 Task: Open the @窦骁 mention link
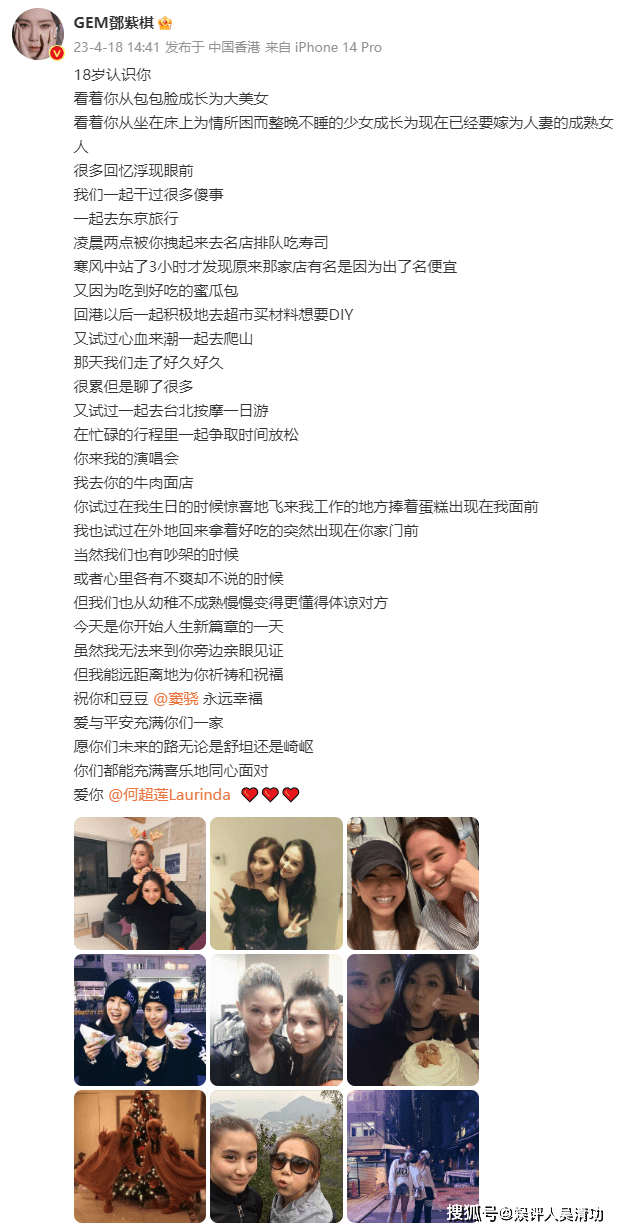pyautogui.click(x=176, y=698)
